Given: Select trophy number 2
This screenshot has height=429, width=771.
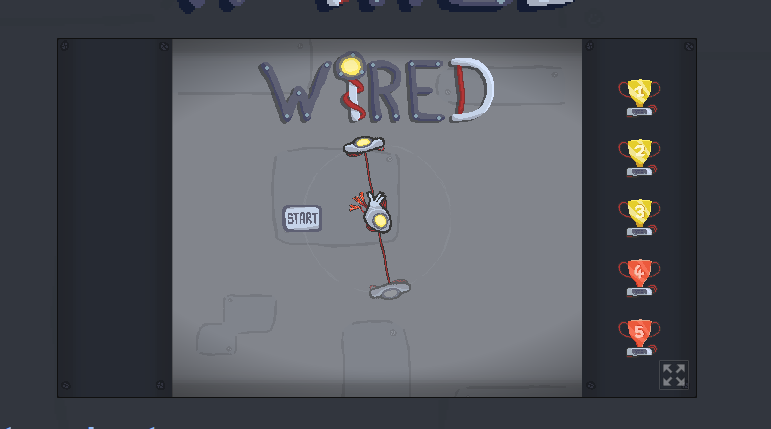Looking at the screenshot, I should click(x=640, y=156).
